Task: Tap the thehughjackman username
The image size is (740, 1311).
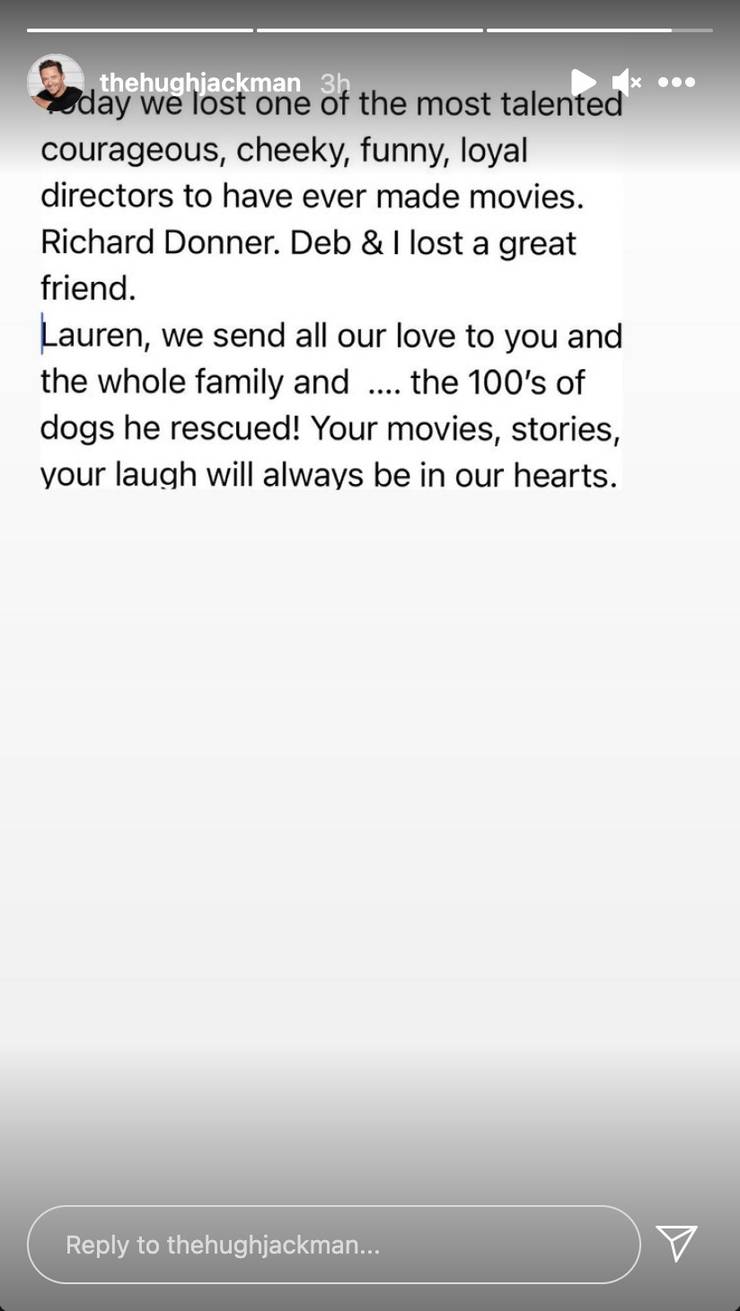Action: (200, 83)
